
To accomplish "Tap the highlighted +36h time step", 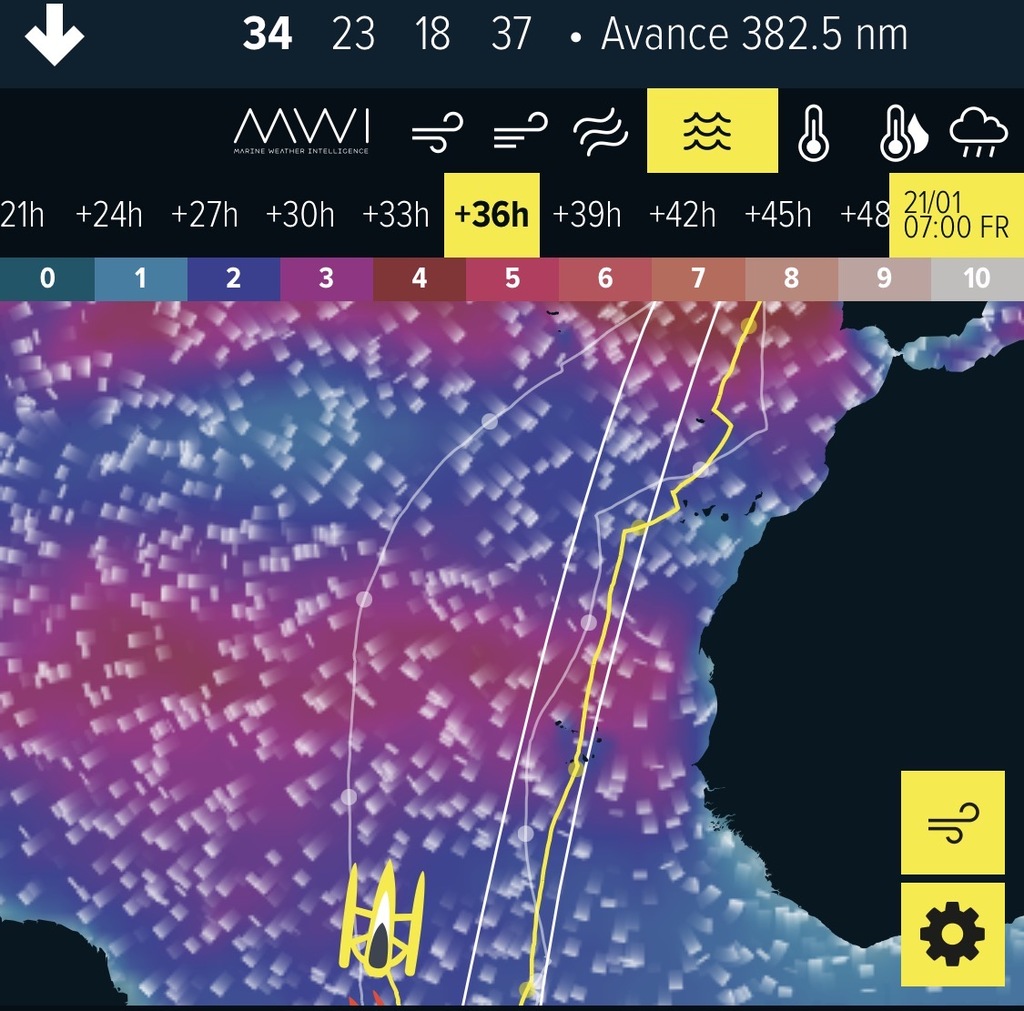I will [491, 215].
